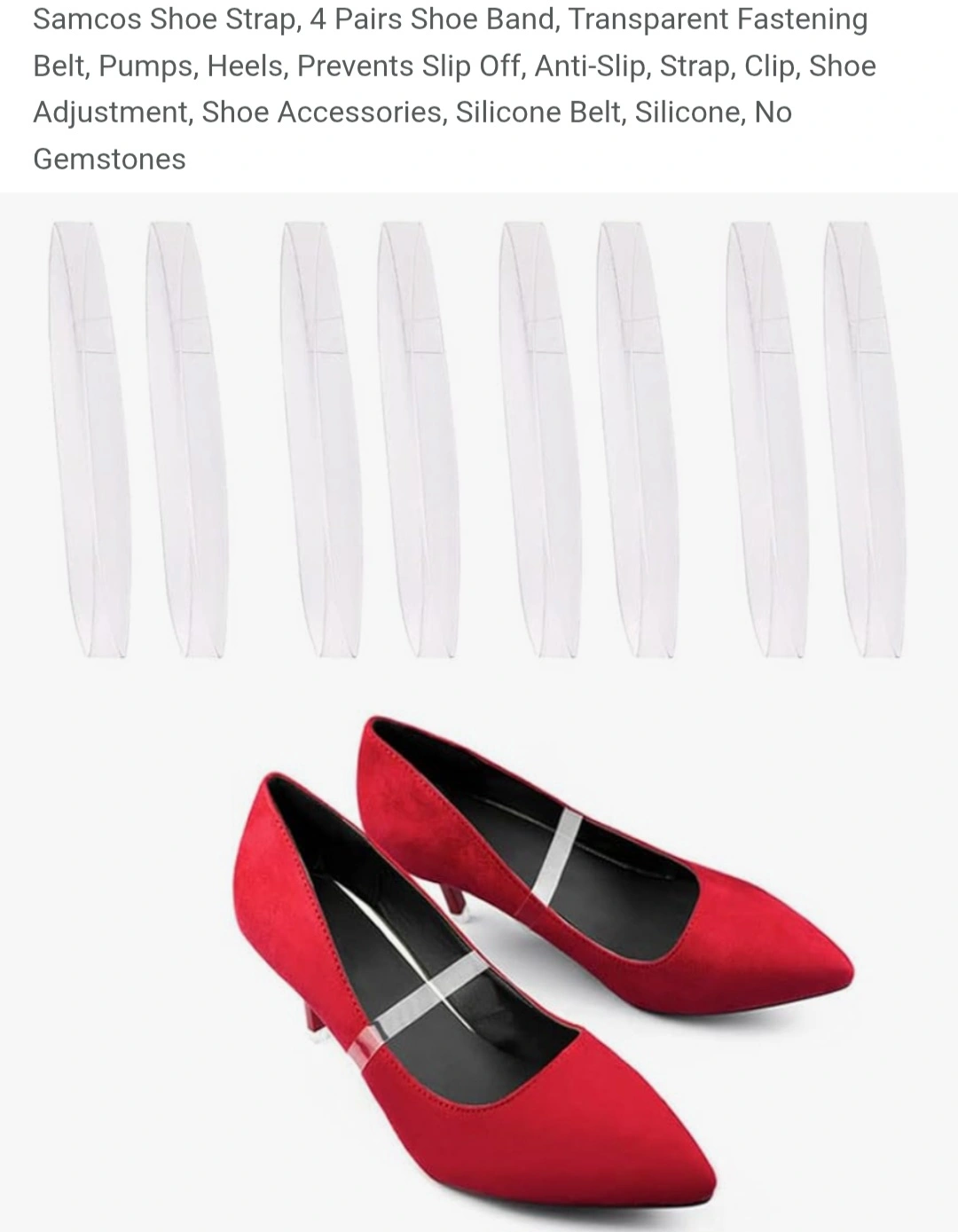Image resolution: width=958 pixels, height=1232 pixels.
Task: Open the Samcos shoe strap product image
Action: (x=479, y=710)
